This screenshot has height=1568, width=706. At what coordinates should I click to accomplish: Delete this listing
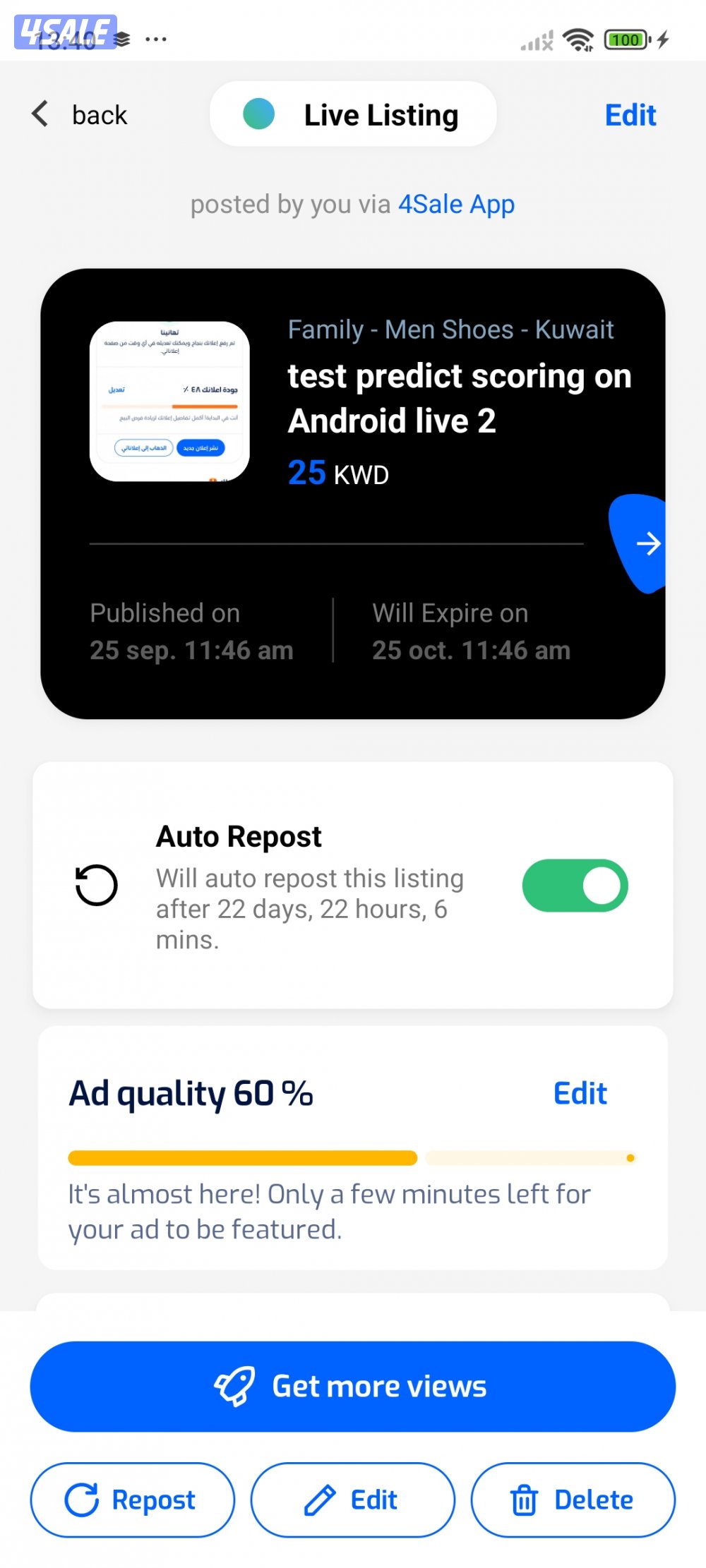[x=573, y=1499]
